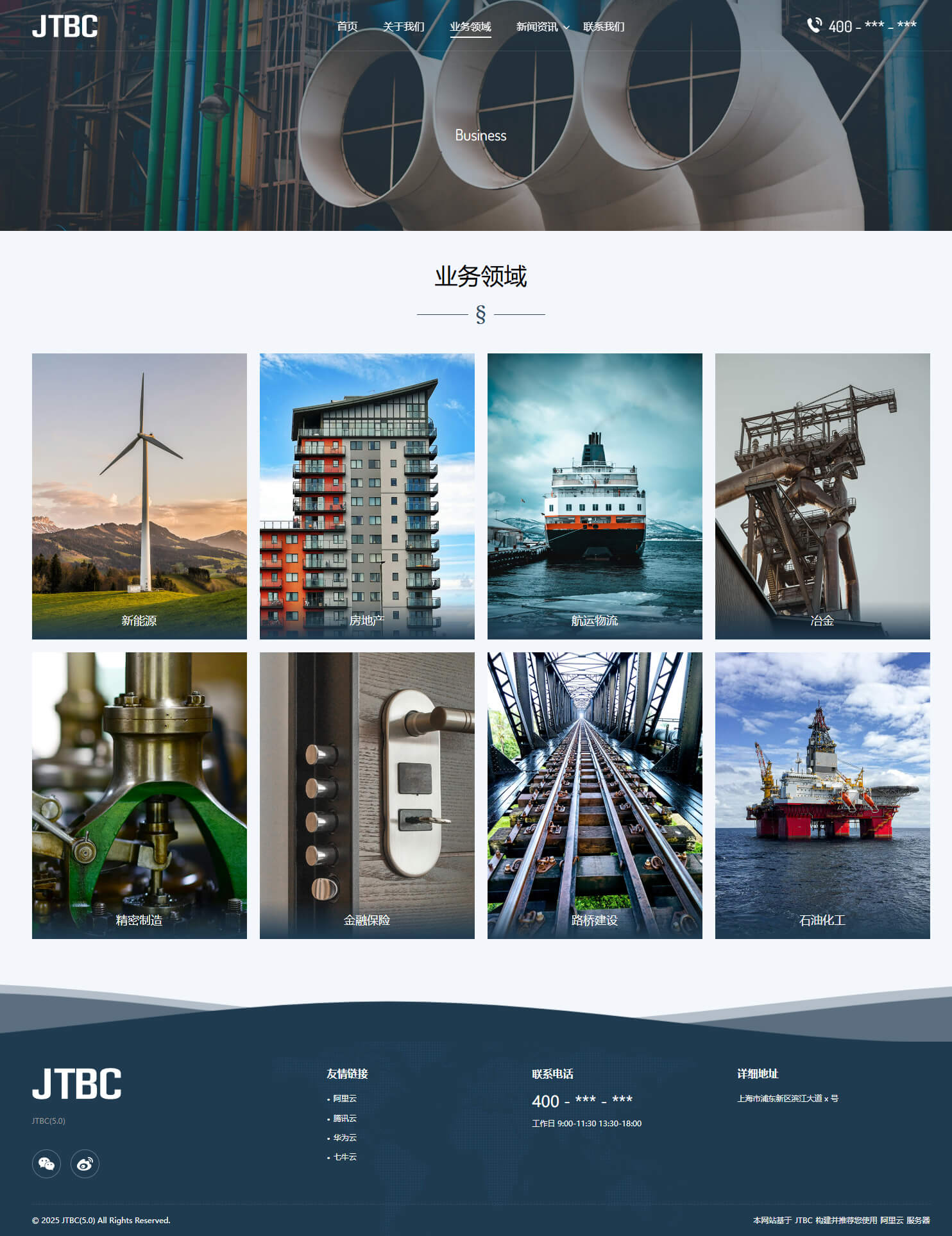Image resolution: width=952 pixels, height=1236 pixels.
Task: Open the 关于我们 page
Action: click(x=404, y=26)
